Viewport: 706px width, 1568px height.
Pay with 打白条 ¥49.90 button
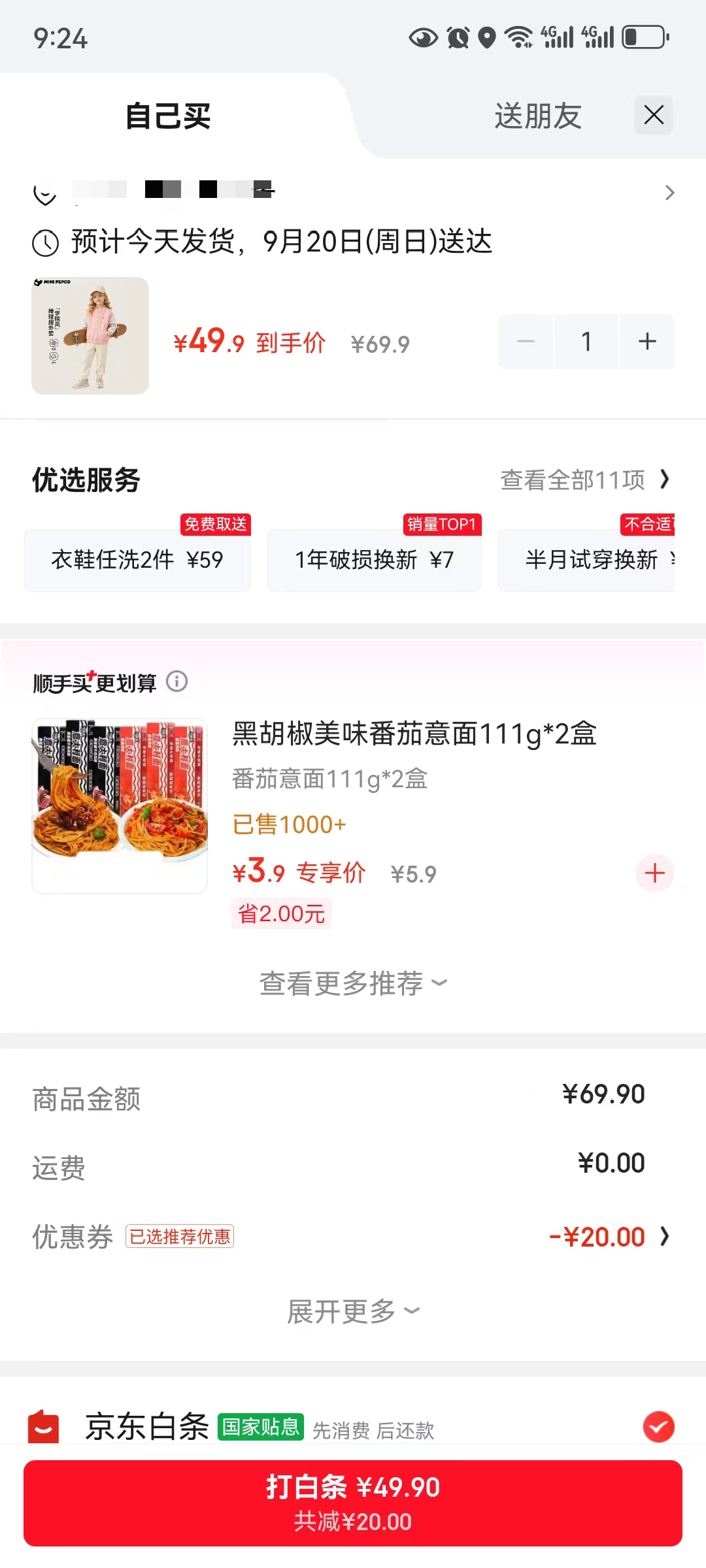(353, 1503)
